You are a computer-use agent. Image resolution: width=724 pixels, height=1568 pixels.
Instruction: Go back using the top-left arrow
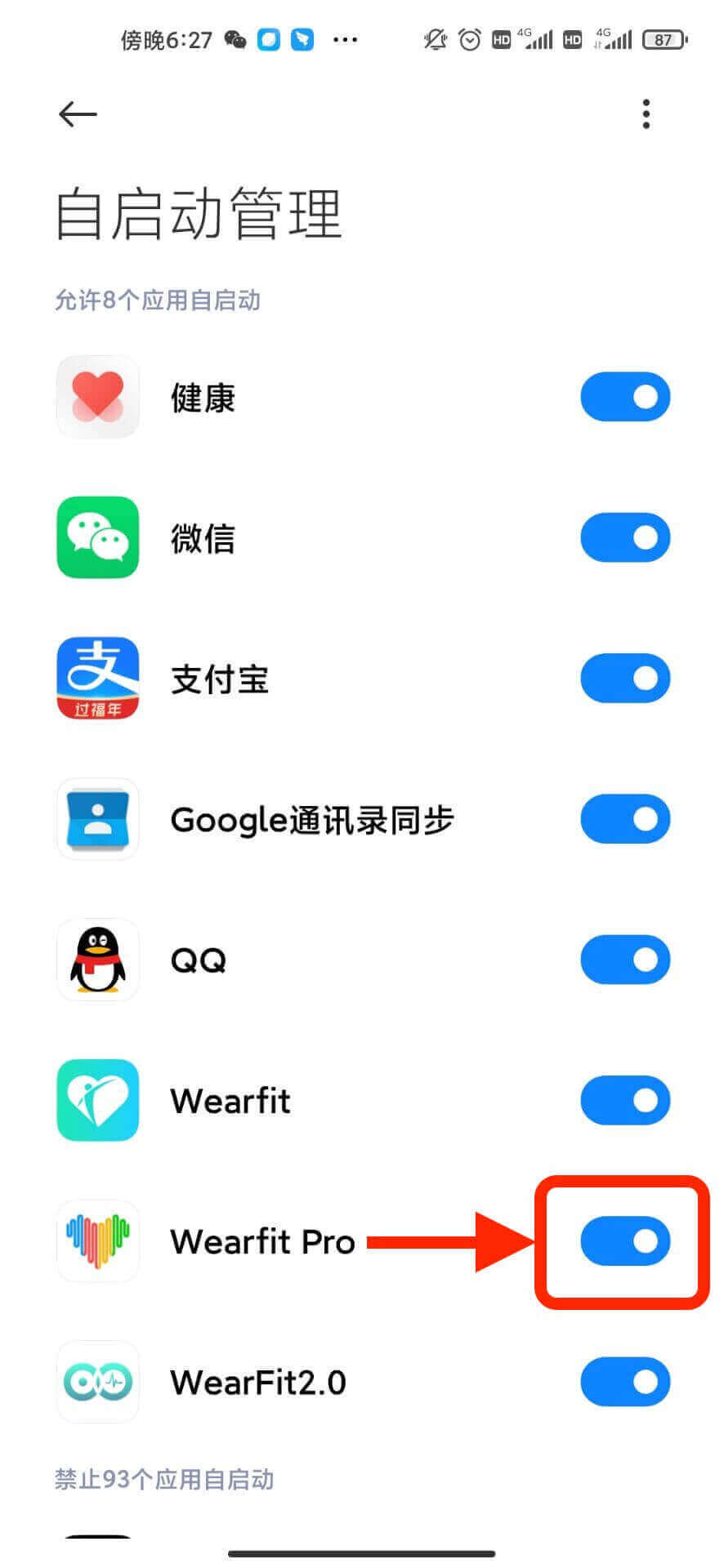point(78,114)
